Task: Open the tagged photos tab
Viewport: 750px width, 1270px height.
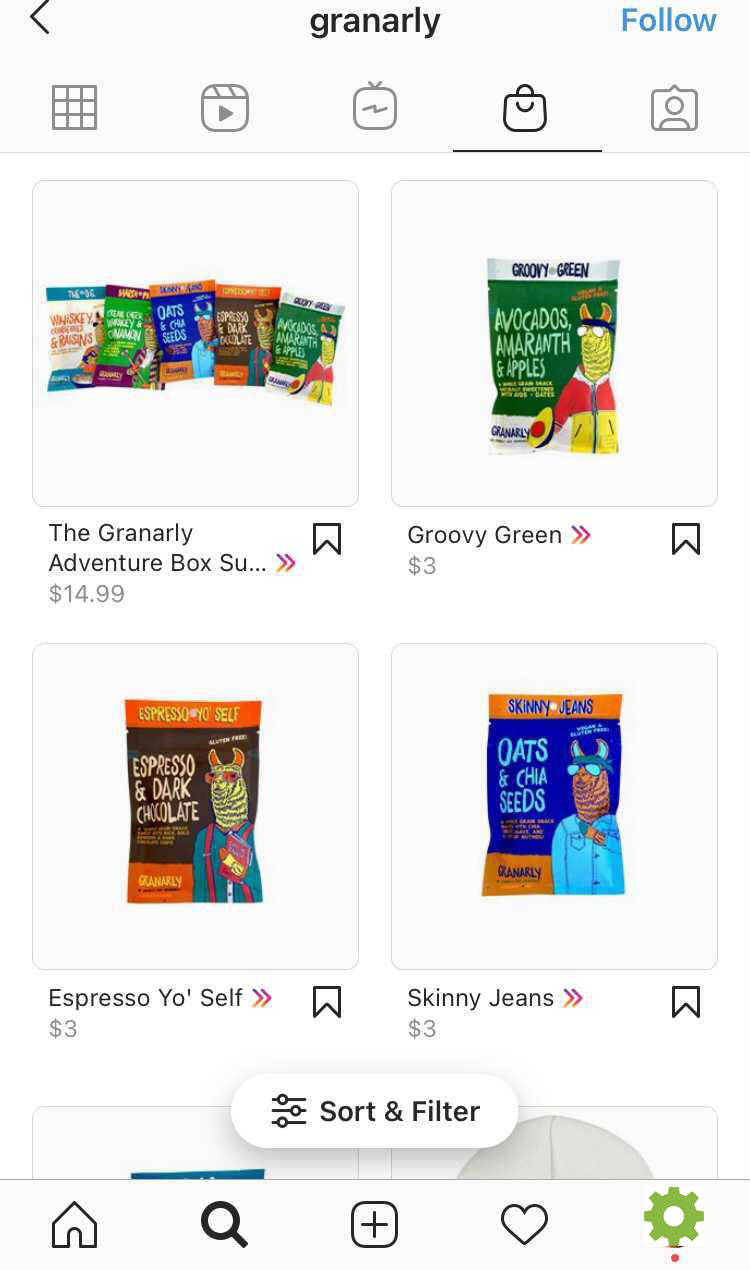Action: [x=674, y=108]
